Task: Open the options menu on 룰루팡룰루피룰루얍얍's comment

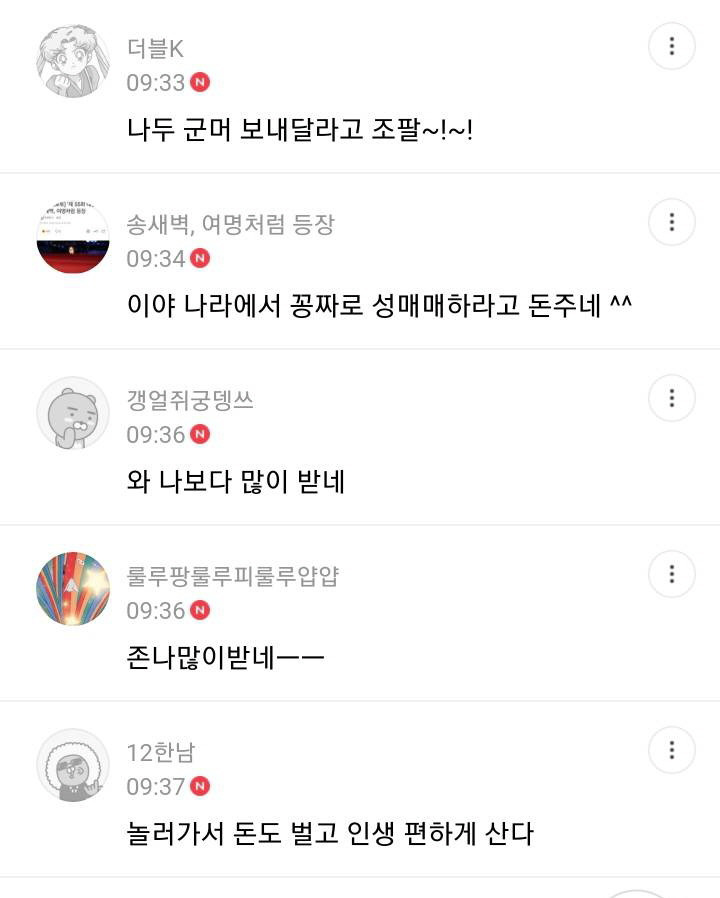Action: click(671, 574)
